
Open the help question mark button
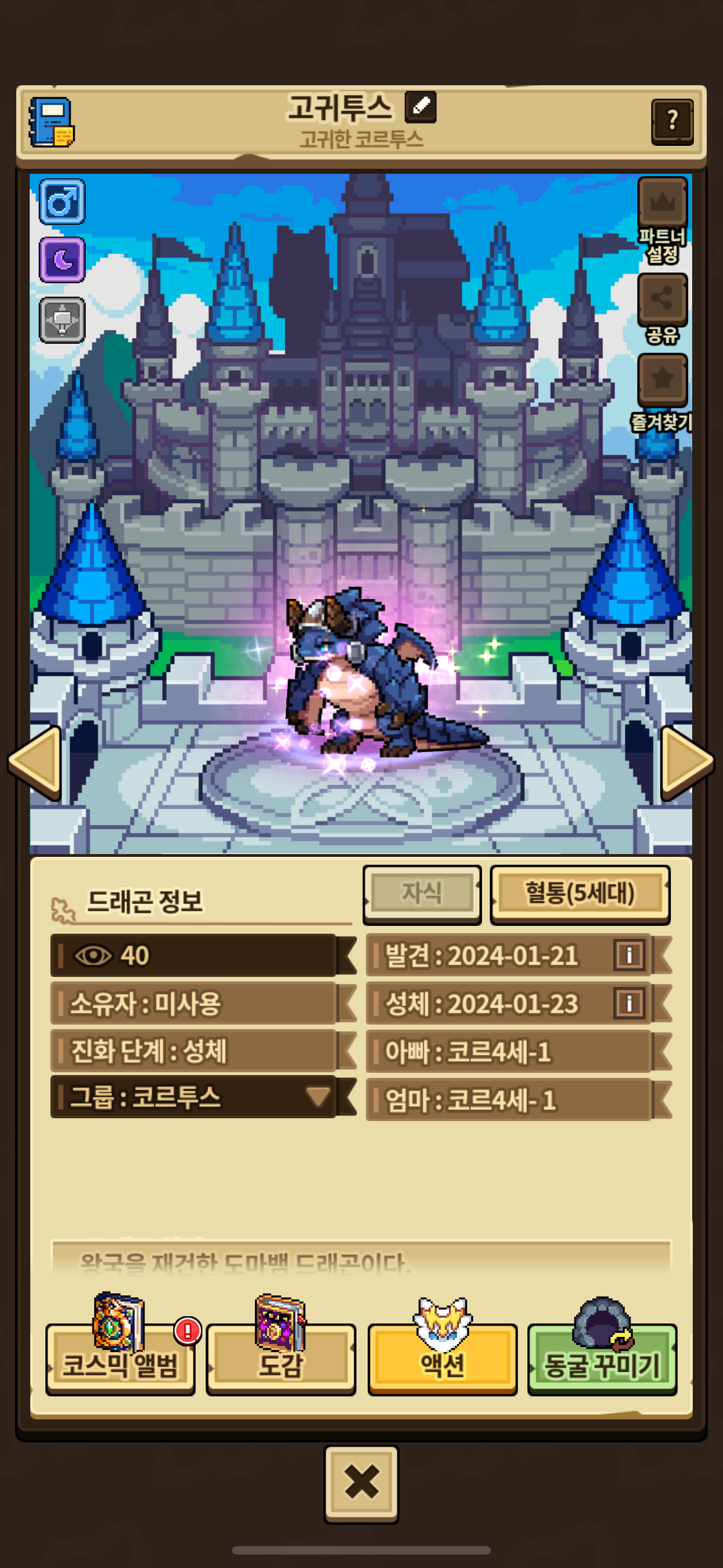pyautogui.click(x=672, y=121)
